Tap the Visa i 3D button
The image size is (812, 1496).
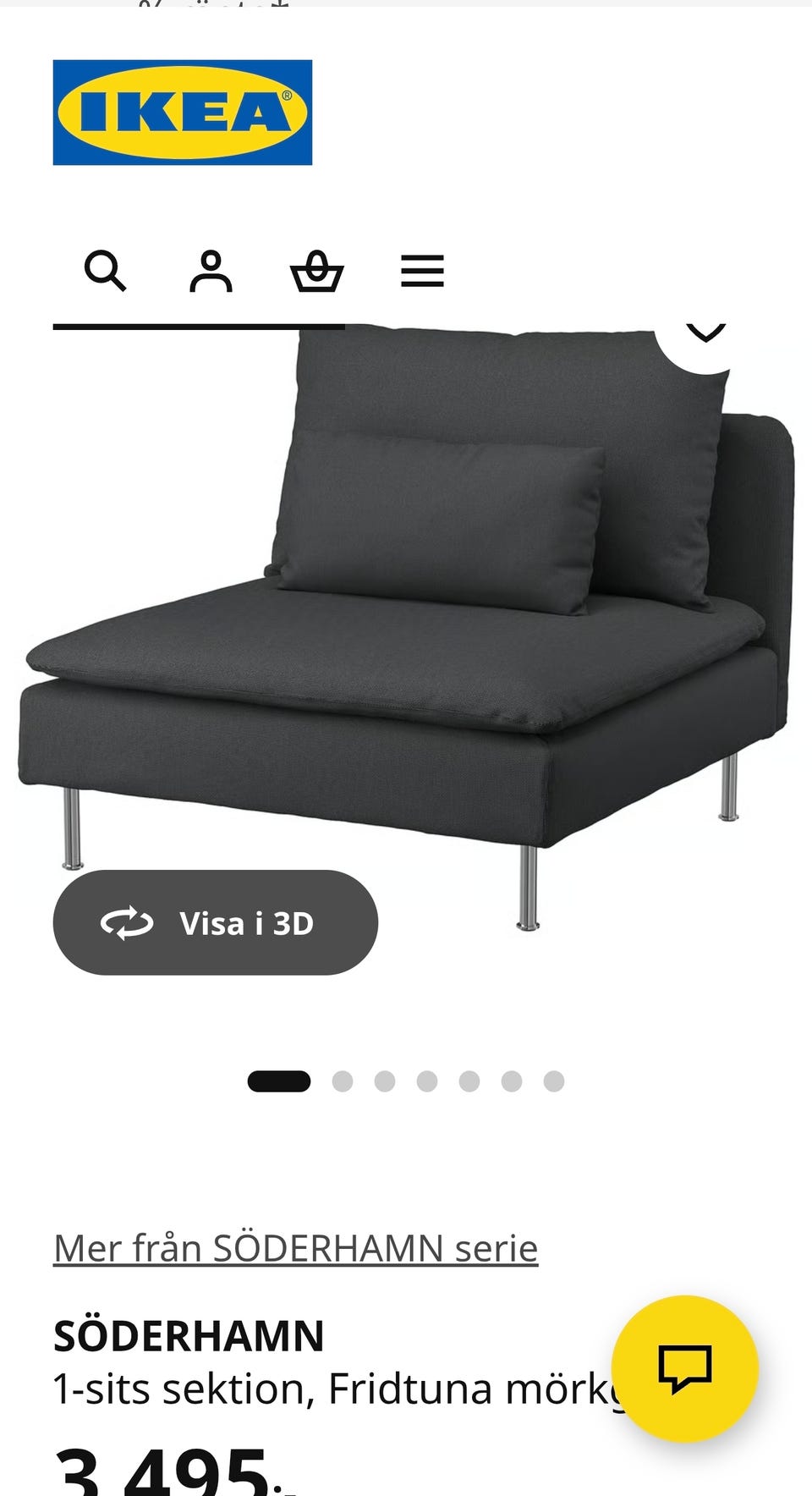215,922
